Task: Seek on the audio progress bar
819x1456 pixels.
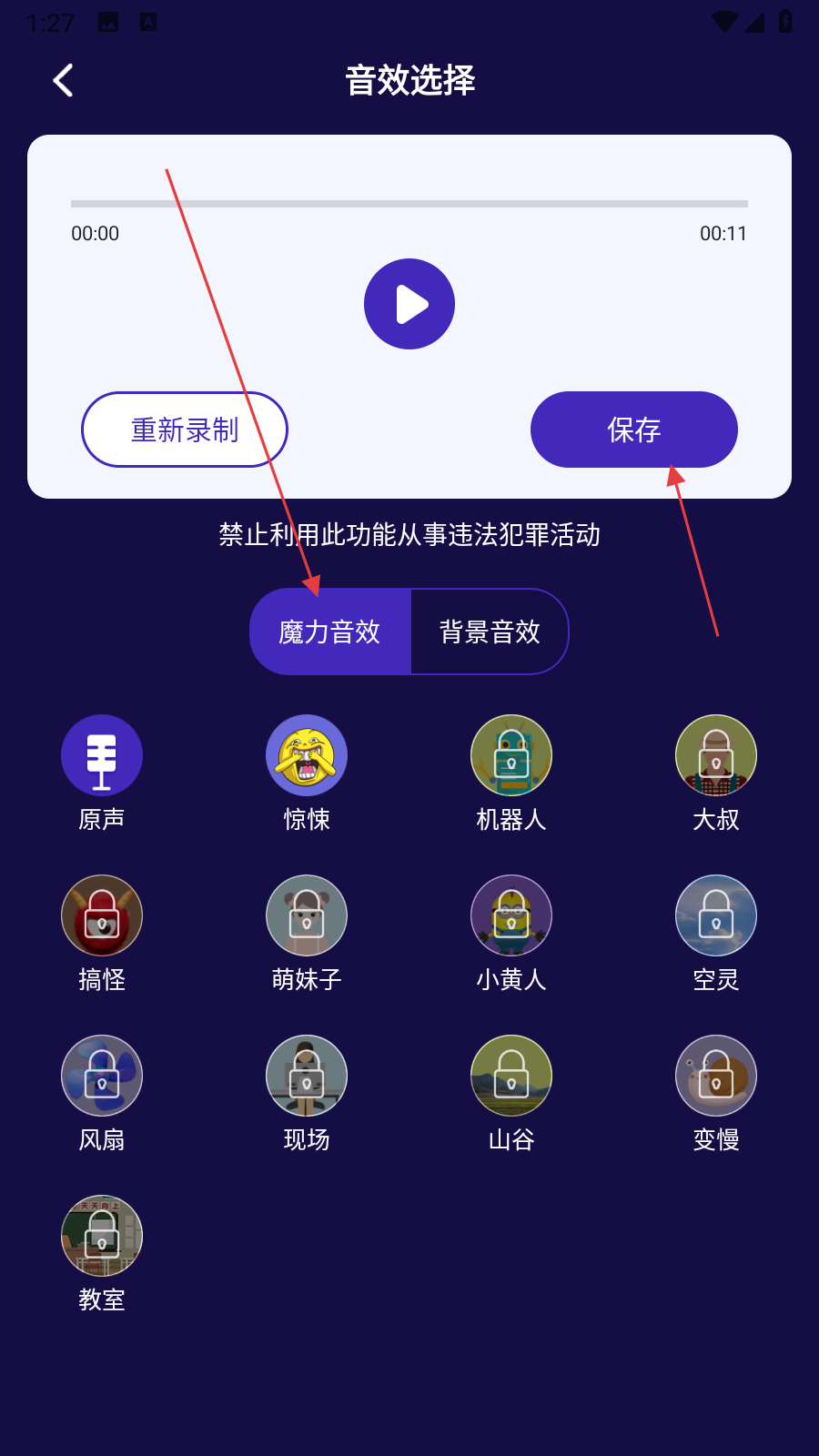Action: click(x=409, y=204)
